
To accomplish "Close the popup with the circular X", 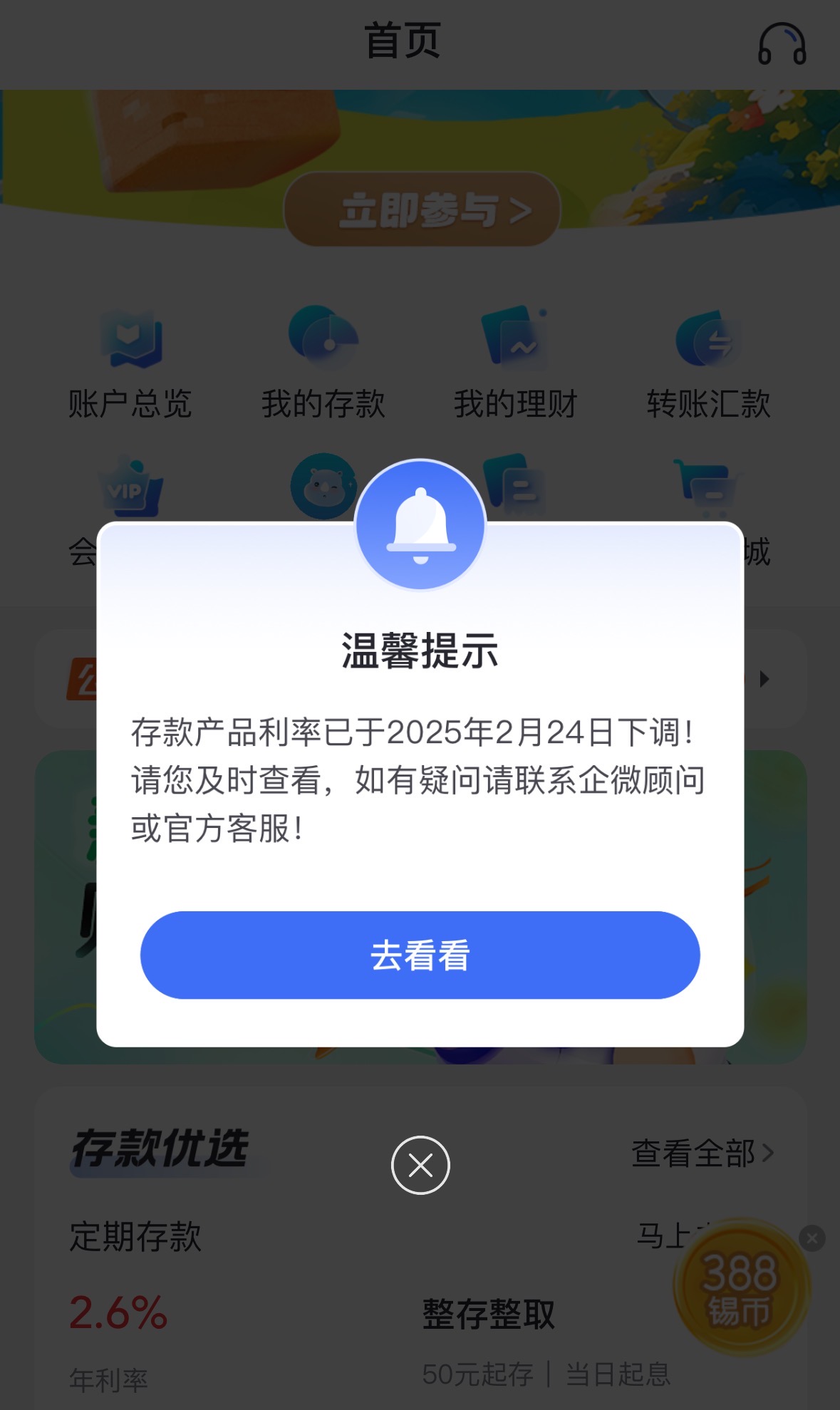I will click(x=420, y=1166).
